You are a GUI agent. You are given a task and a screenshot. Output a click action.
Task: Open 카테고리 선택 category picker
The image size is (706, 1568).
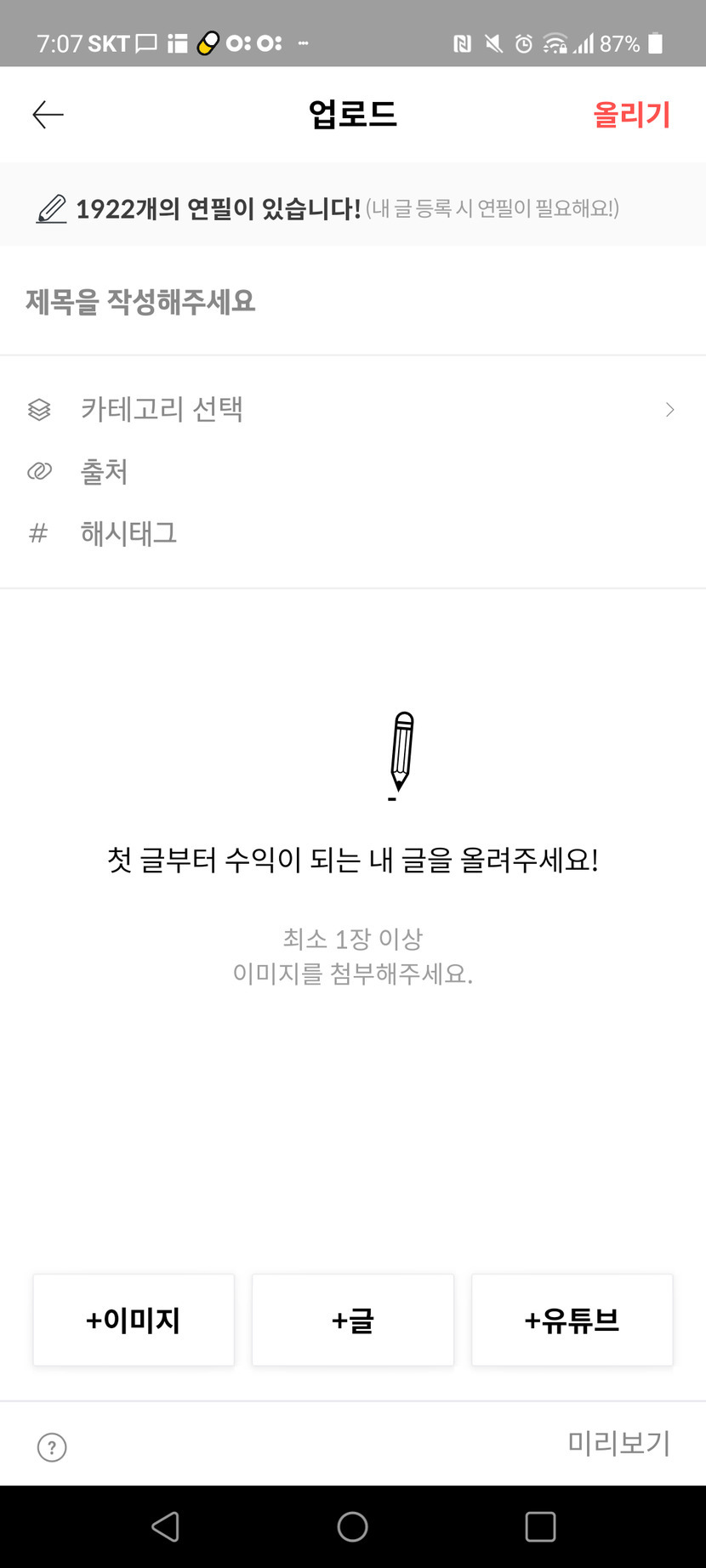pos(352,410)
